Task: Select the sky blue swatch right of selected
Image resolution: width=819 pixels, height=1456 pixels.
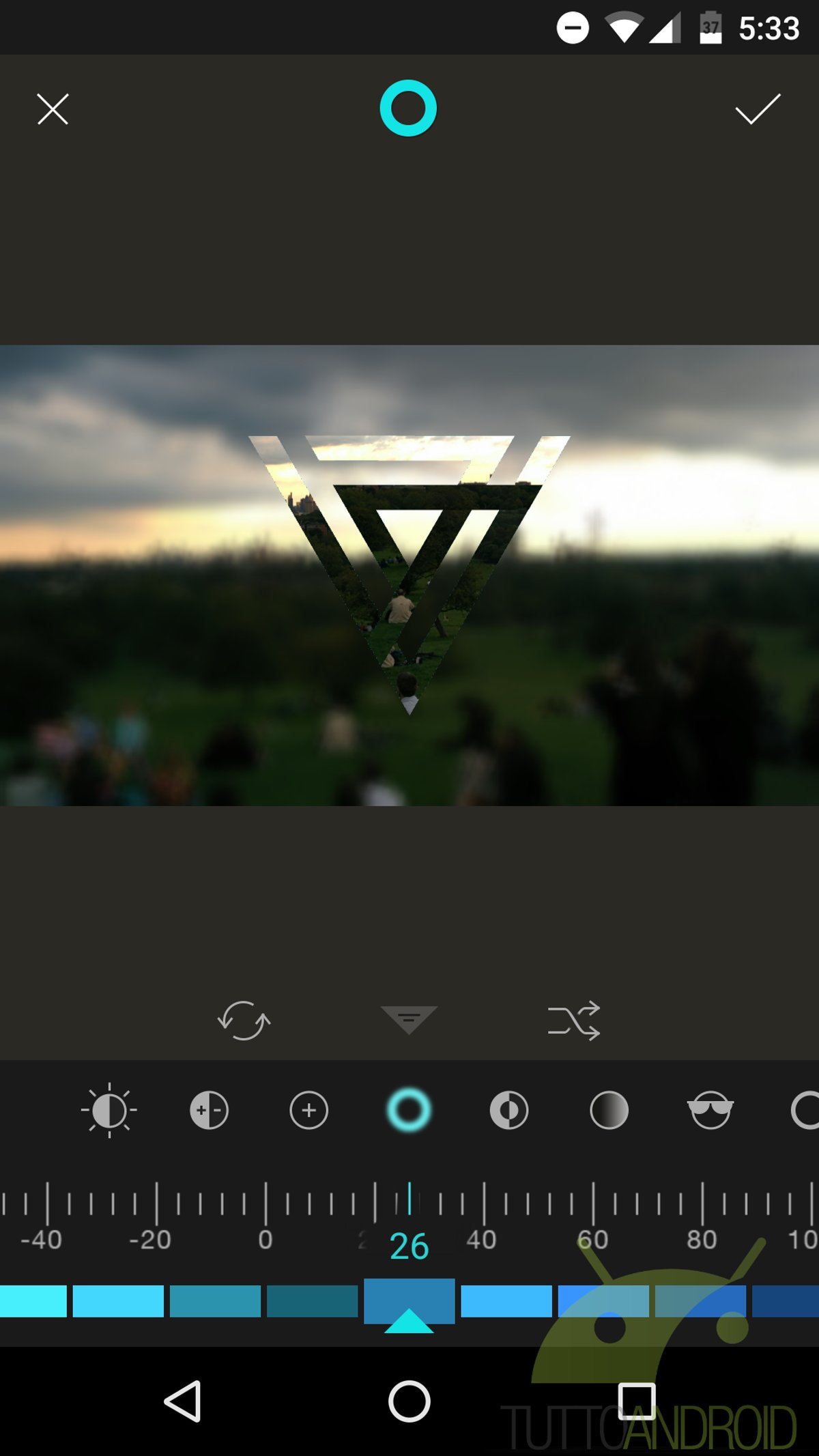Action: (x=506, y=1301)
